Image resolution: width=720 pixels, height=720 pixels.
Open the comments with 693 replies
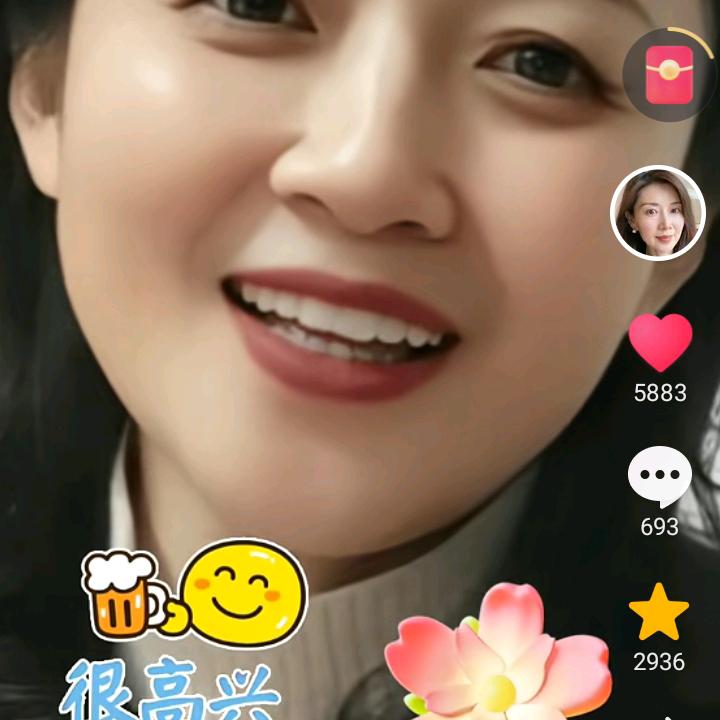[x=659, y=477]
